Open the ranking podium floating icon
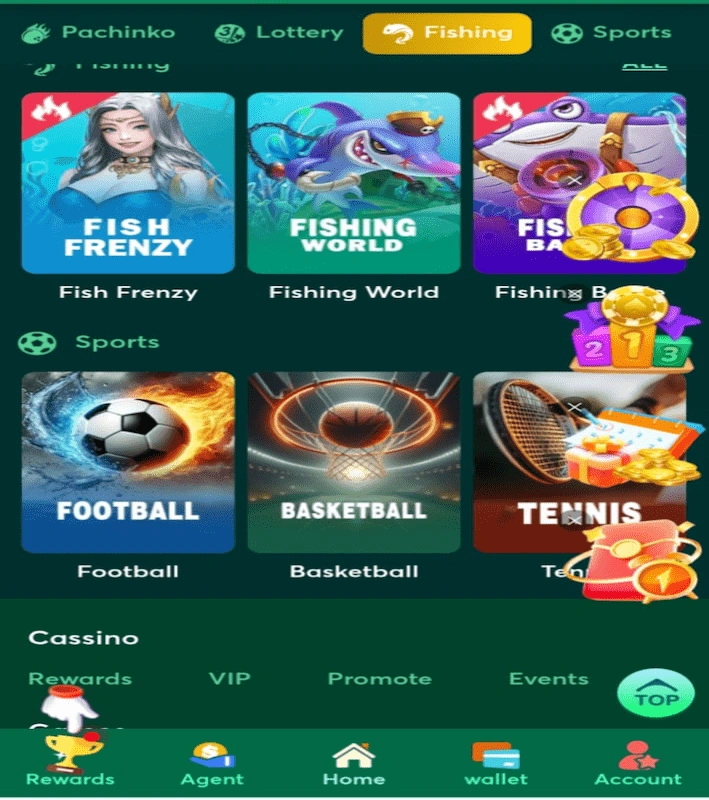This screenshot has height=800, width=709. coord(630,335)
